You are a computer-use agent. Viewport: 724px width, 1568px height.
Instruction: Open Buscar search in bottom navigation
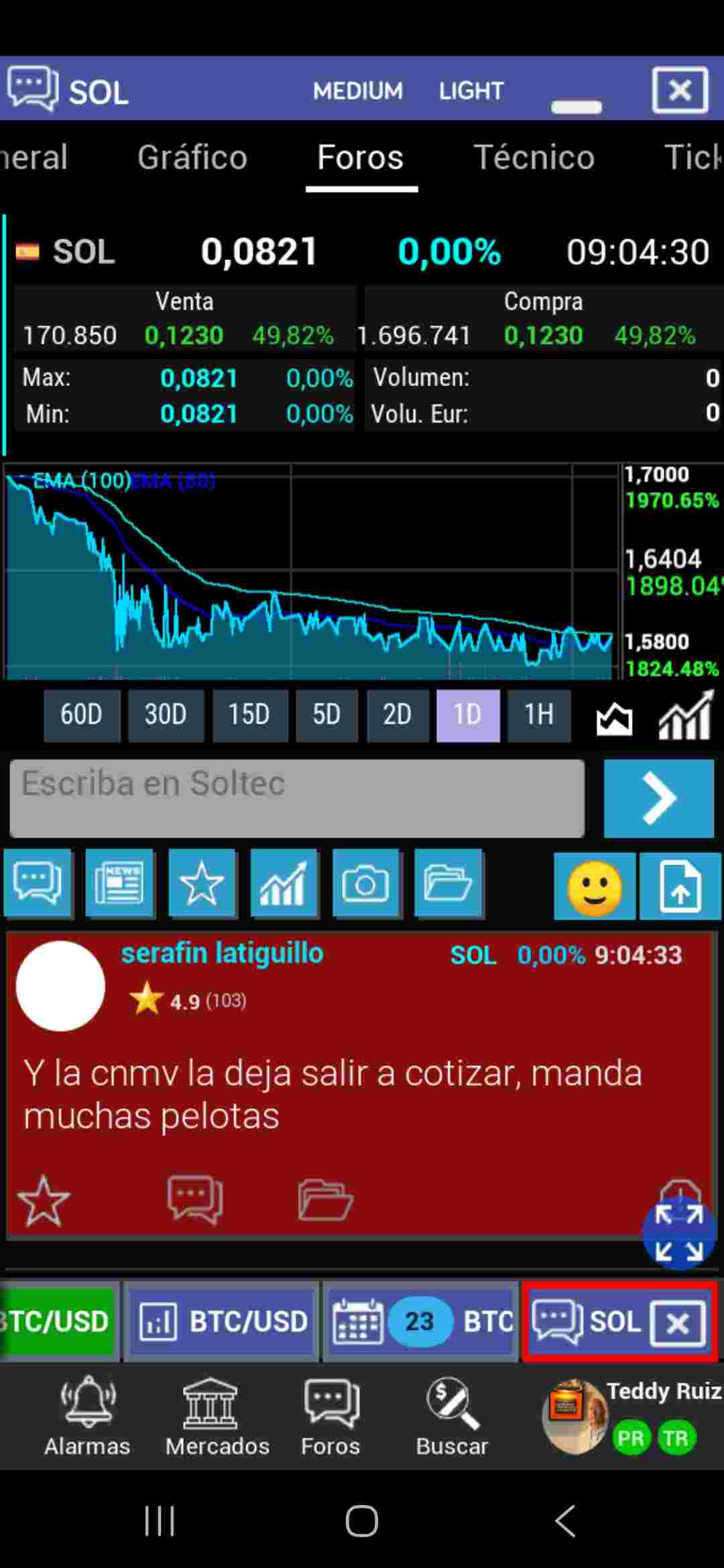[452, 1416]
